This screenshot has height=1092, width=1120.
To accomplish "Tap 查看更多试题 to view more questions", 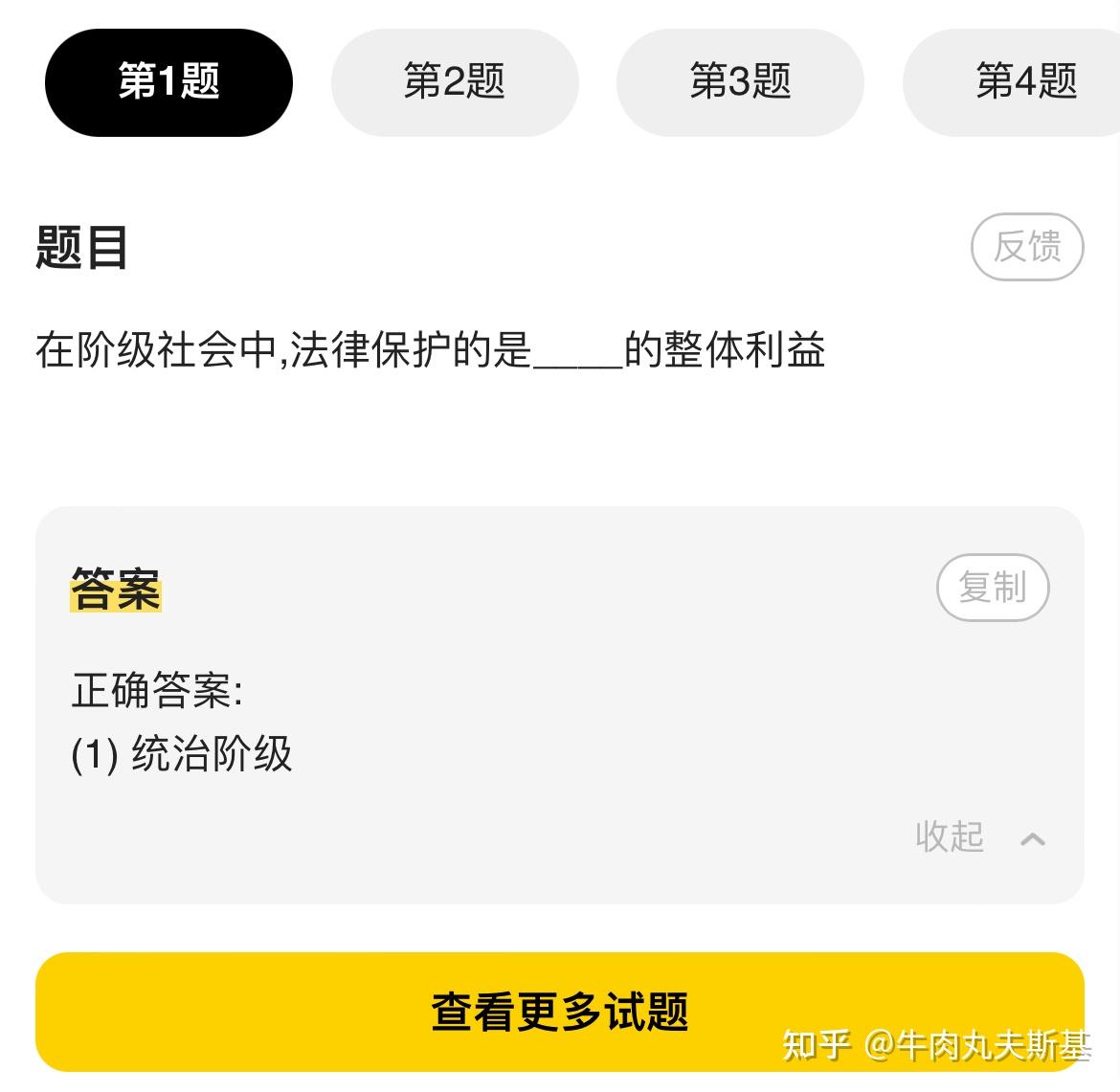I will click(x=560, y=1012).
